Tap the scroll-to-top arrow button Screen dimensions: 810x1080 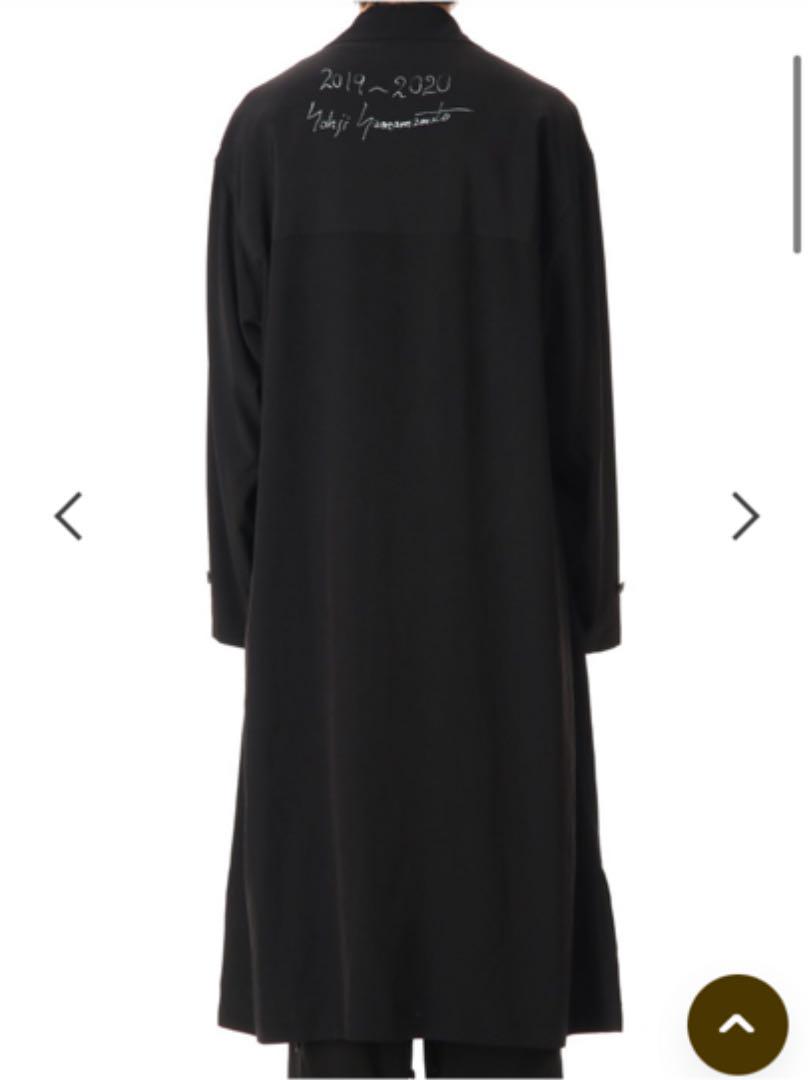pos(737,1025)
